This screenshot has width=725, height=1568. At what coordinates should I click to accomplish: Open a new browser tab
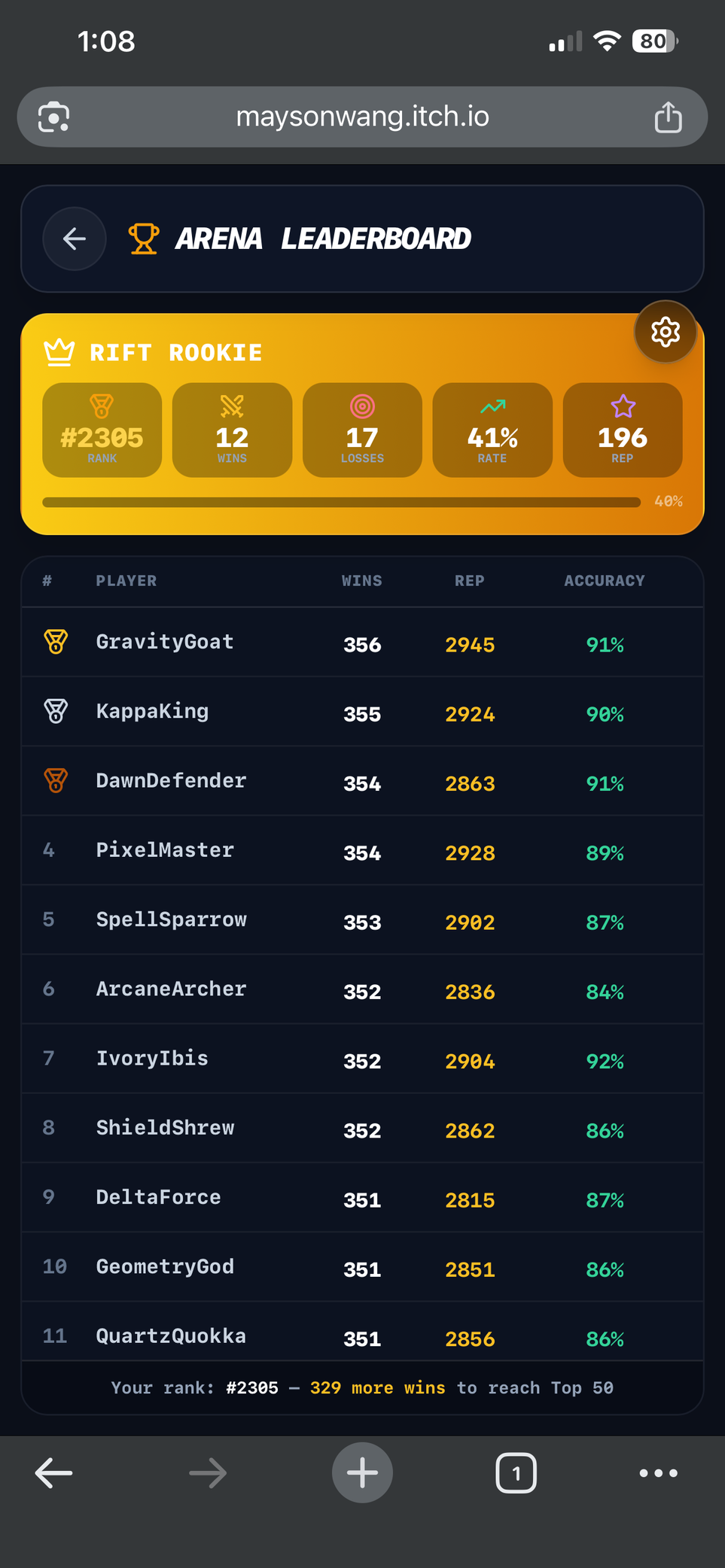pyautogui.click(x=362, y=1472)
